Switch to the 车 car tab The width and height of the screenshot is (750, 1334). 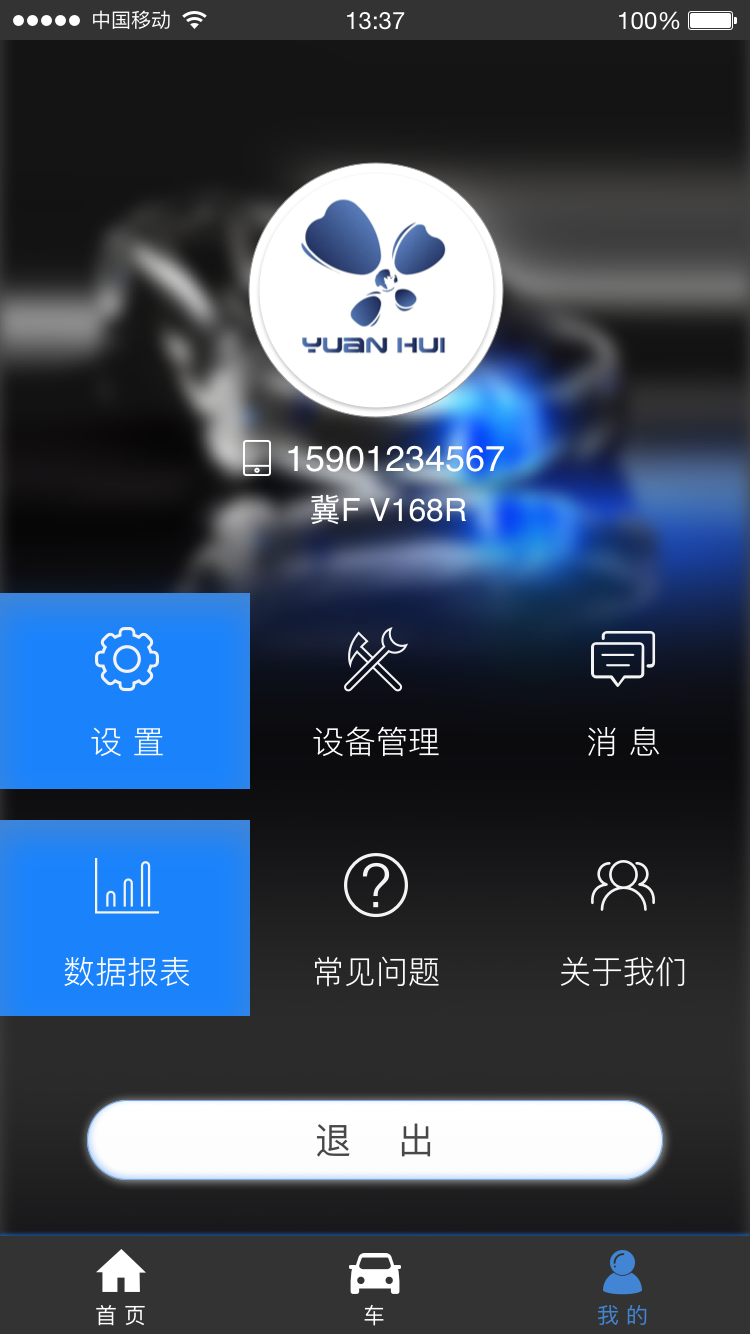(374, 1286)
